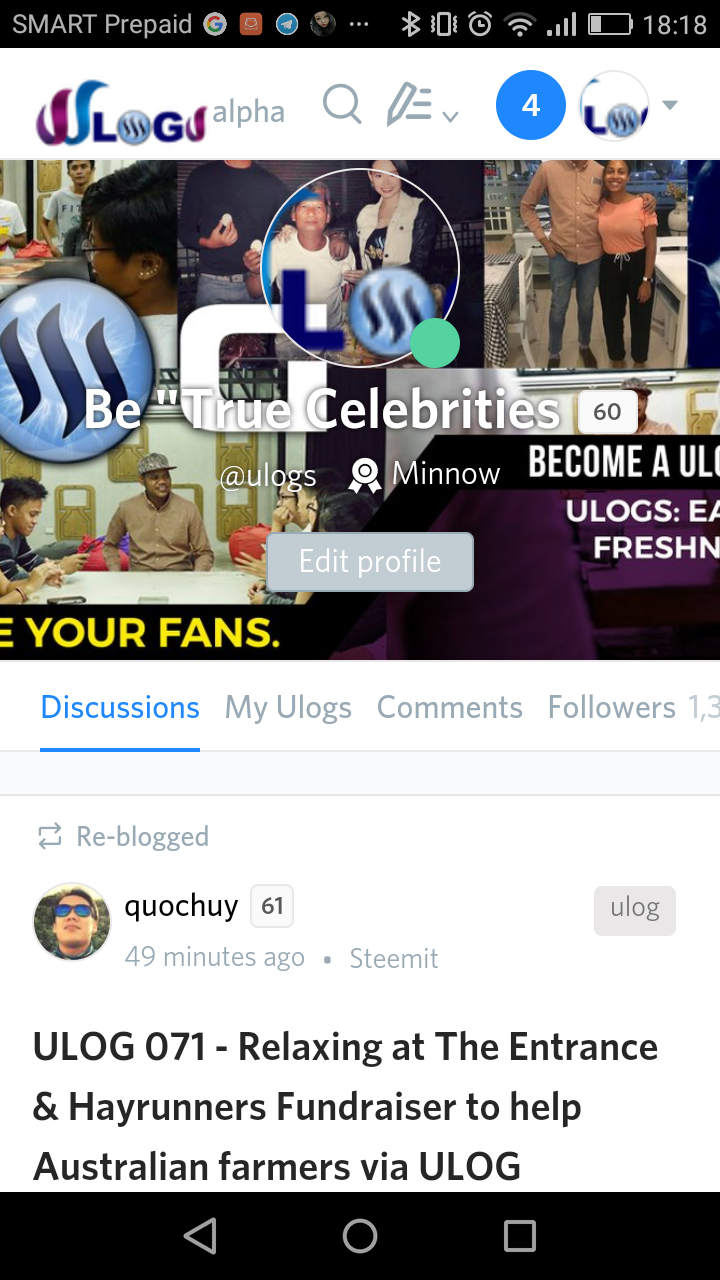This screenshot has height=1280, width=720.
Task: Open the Comments tab
Action: 449,708
